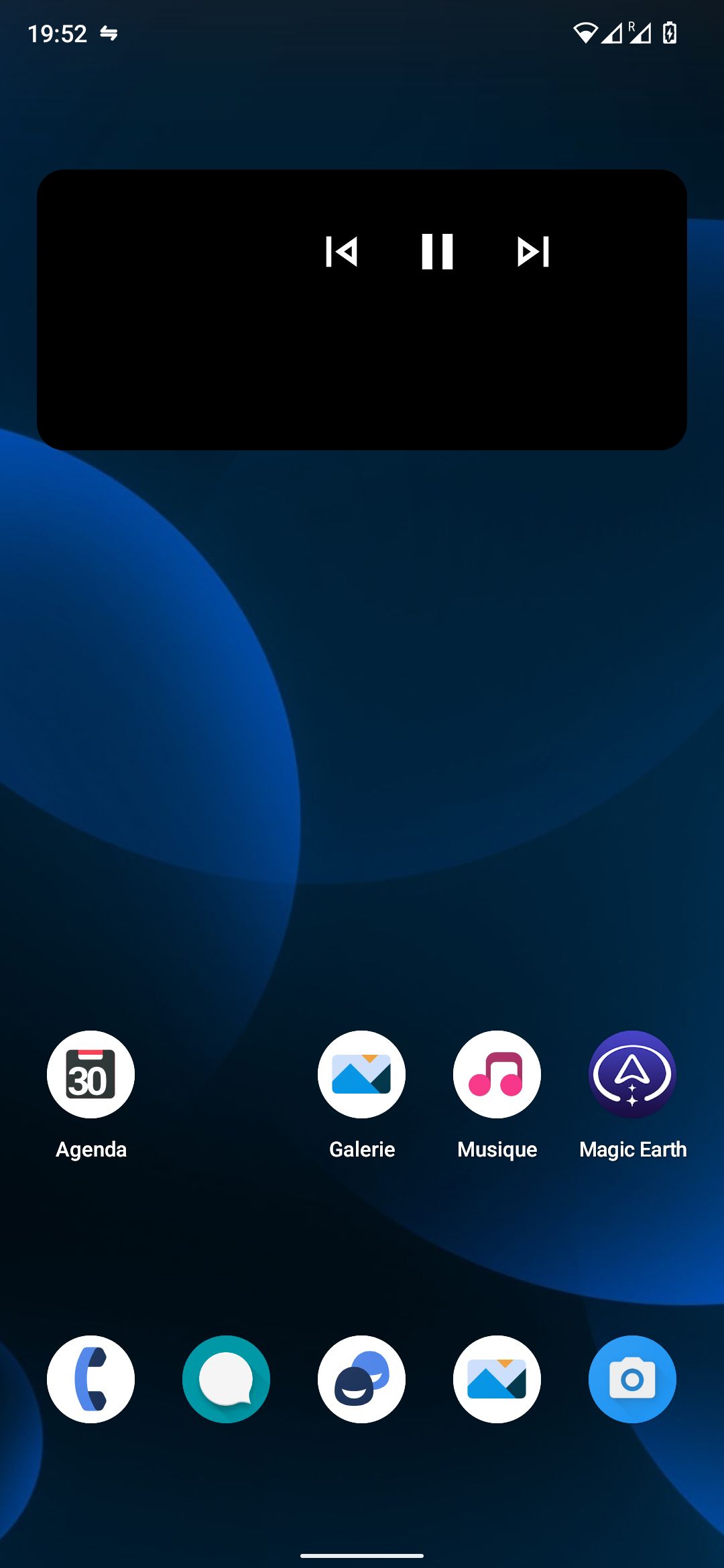This screenshot has width=724, height=1568.
Task: Skip to the next track in the widget
Action: coord(534,252)
